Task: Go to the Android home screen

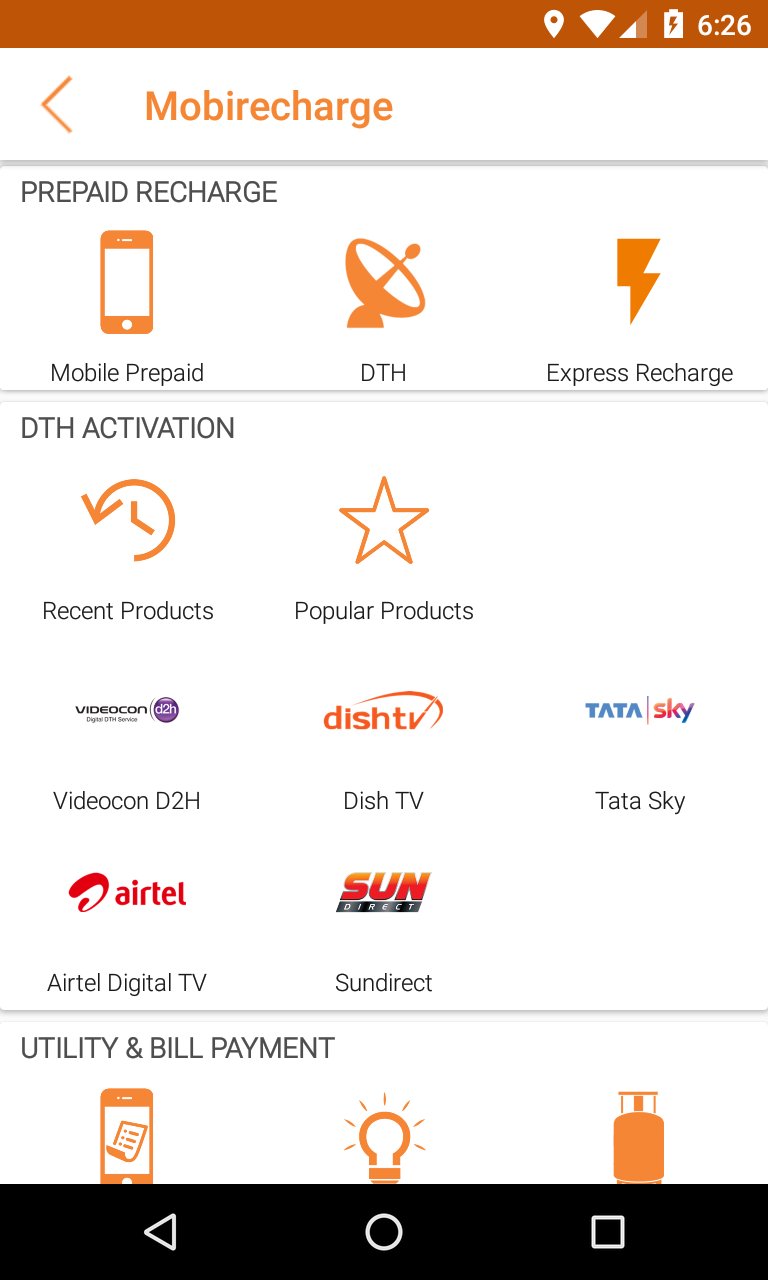Action: click(x=384, y=1232)
